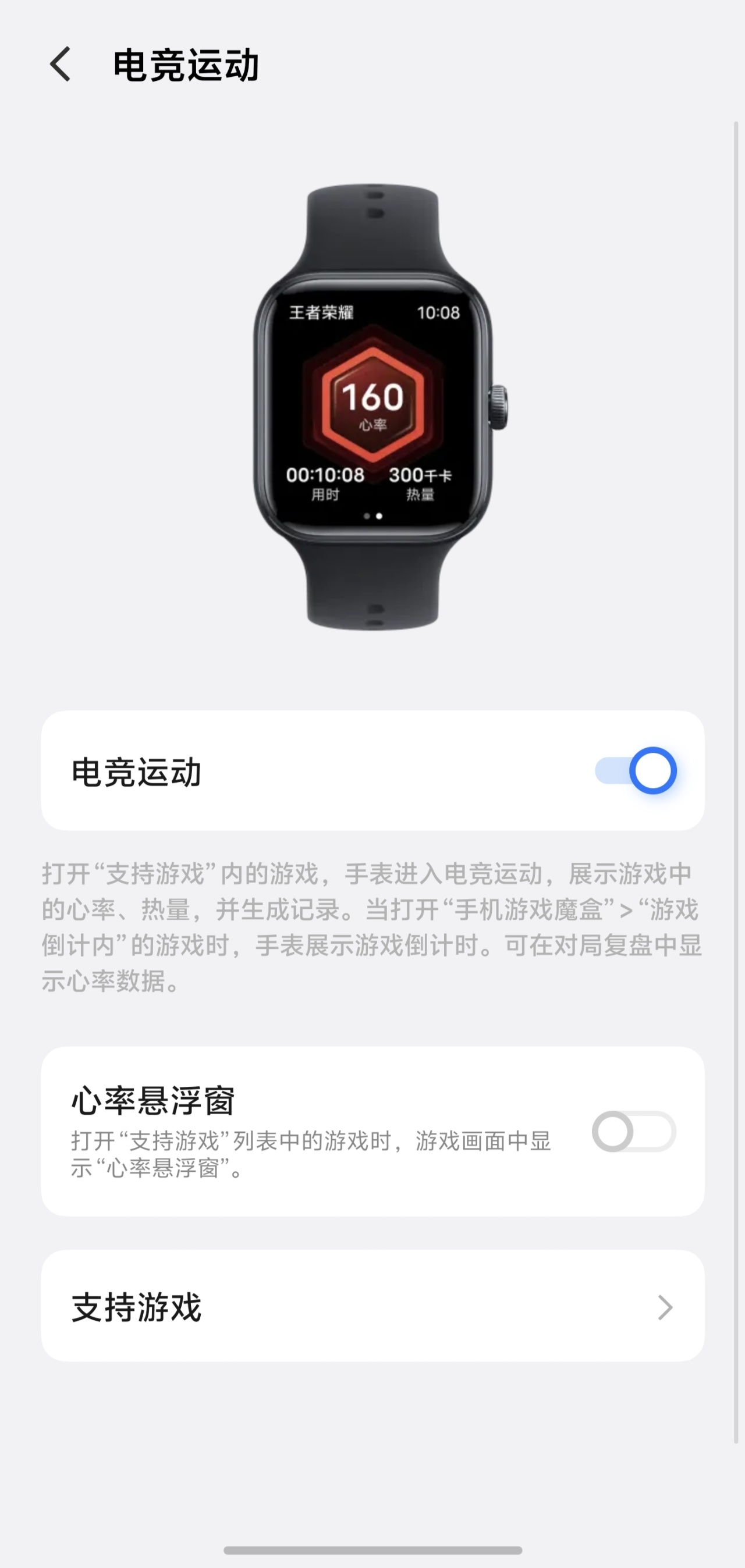Go back from 电竞运动 page
This screenshot has width=745, height=1568.
click(x=61, y=64)
